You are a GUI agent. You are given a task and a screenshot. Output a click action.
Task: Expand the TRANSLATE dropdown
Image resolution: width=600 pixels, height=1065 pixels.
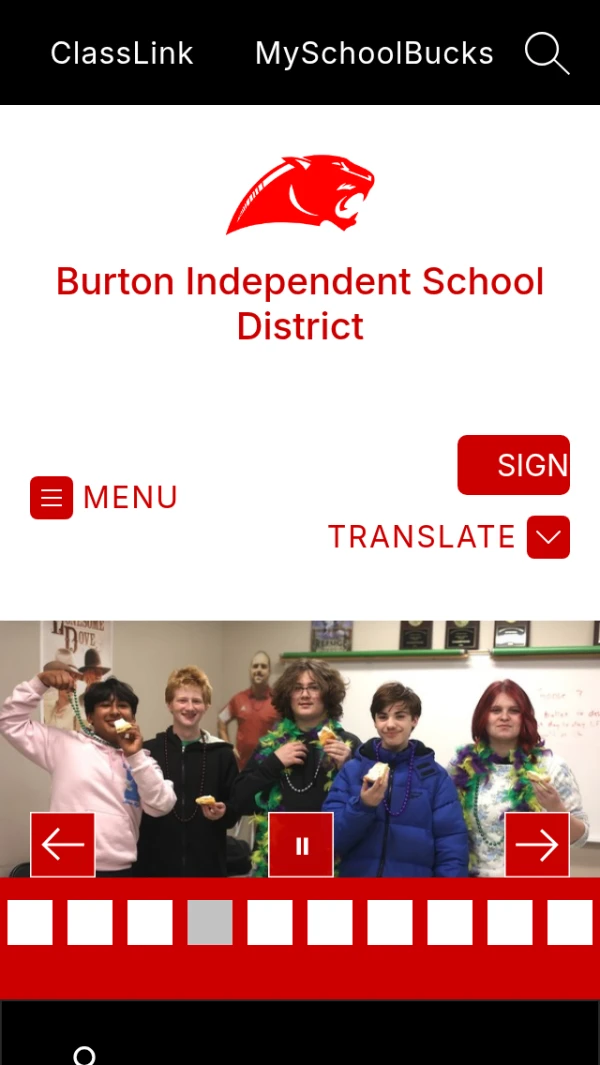point(547,537)
